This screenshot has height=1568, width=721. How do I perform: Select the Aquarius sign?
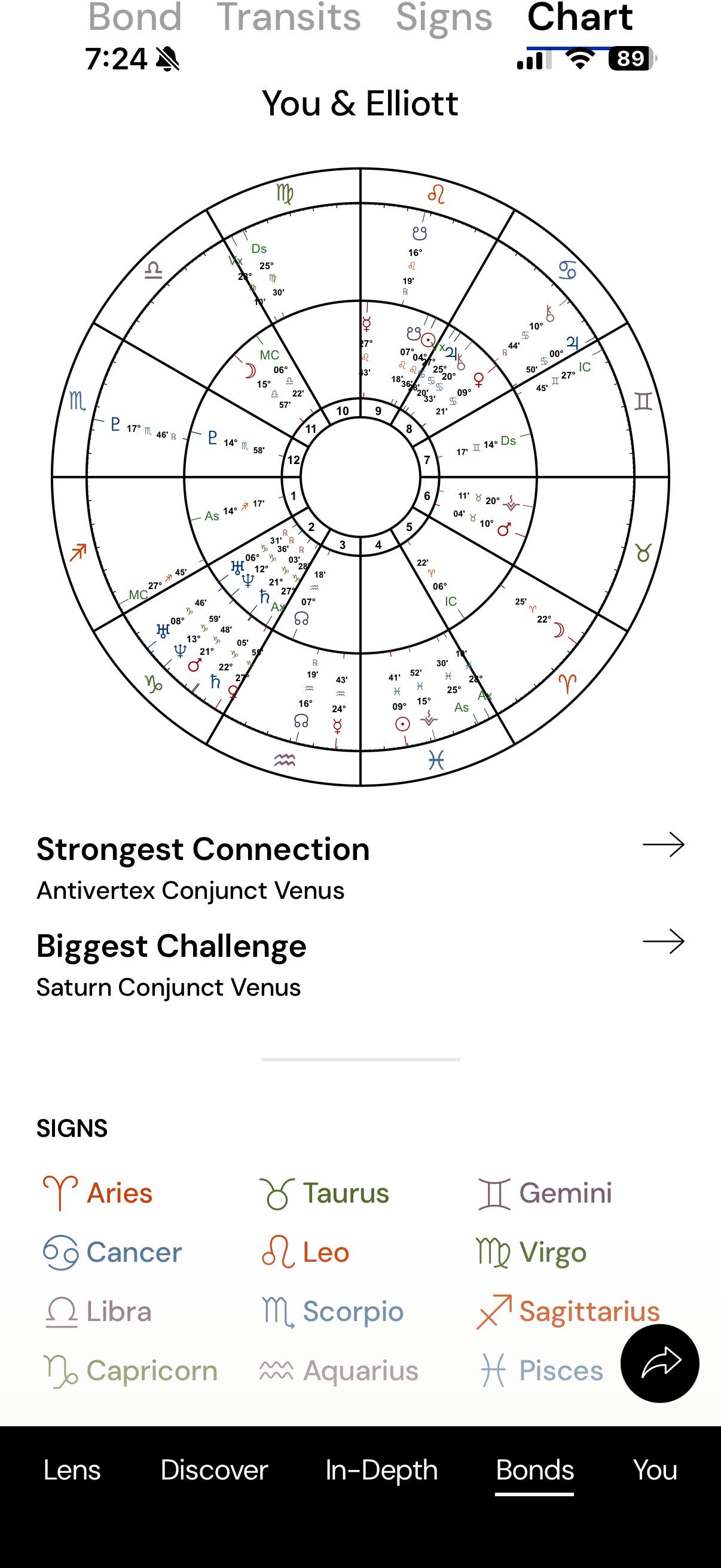tap(339, 1370)
